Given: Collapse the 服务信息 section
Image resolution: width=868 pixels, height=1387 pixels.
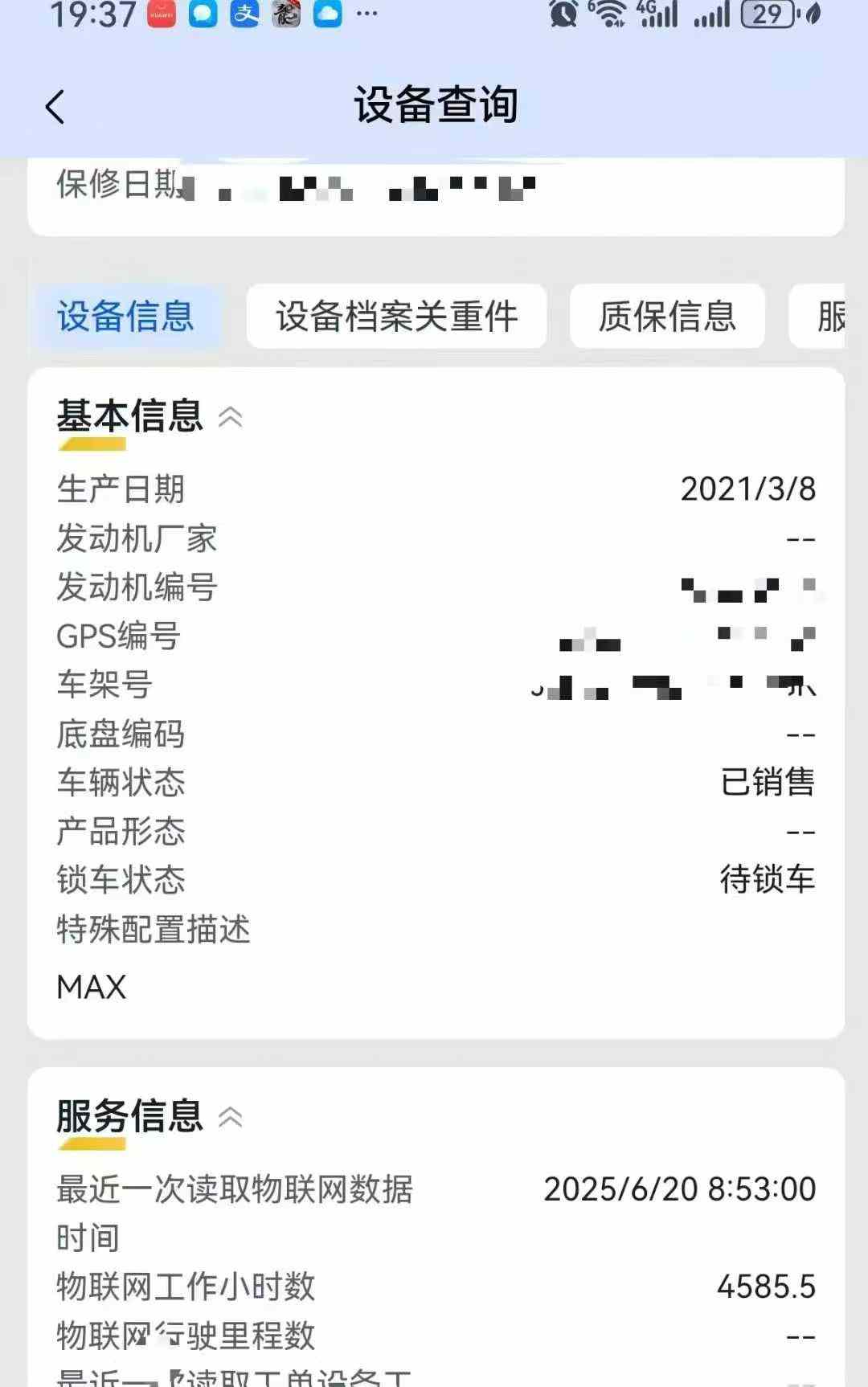Looking at the screenshot, I should coord(230,1117).
